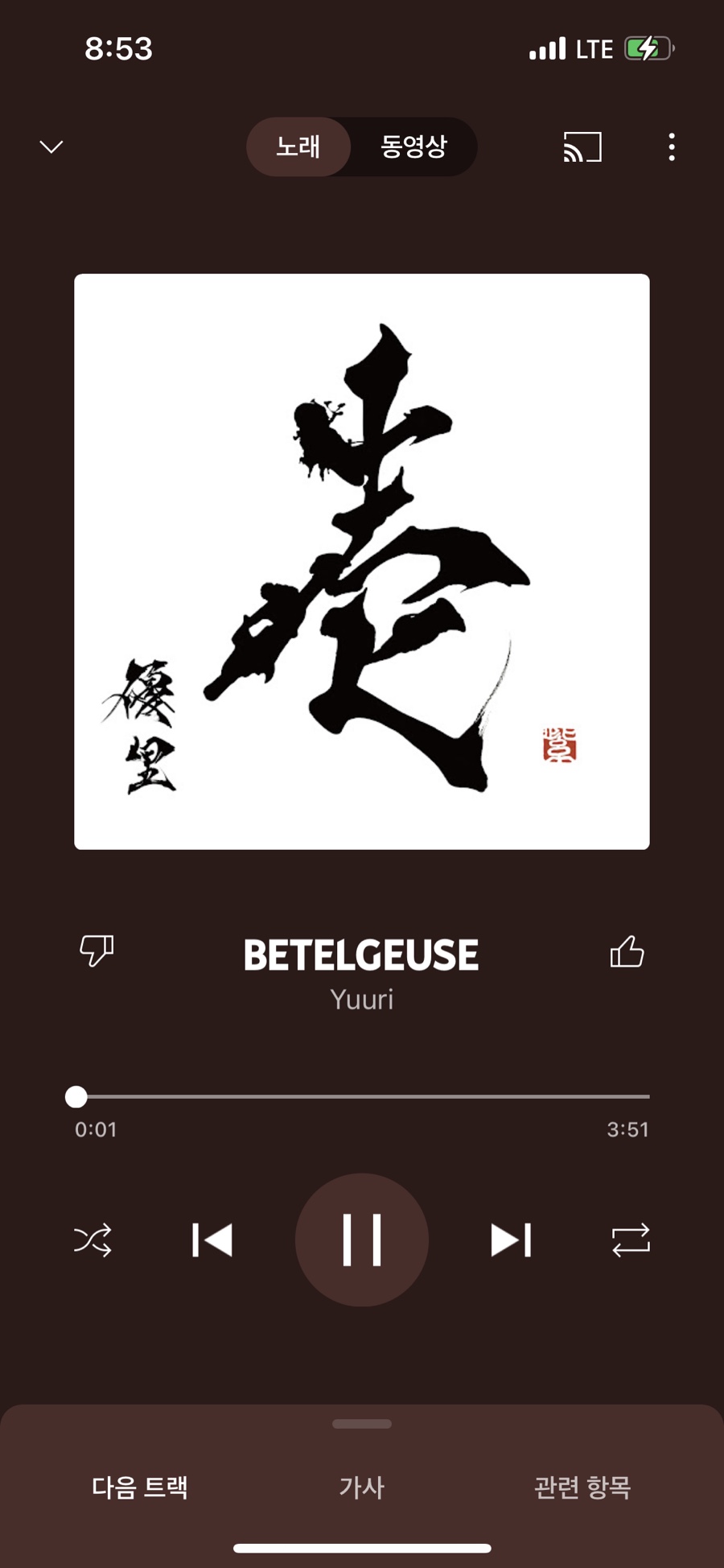Open the 가사 lyrics tab
The image size is (724, 1568).
[x=362, y=1487]
